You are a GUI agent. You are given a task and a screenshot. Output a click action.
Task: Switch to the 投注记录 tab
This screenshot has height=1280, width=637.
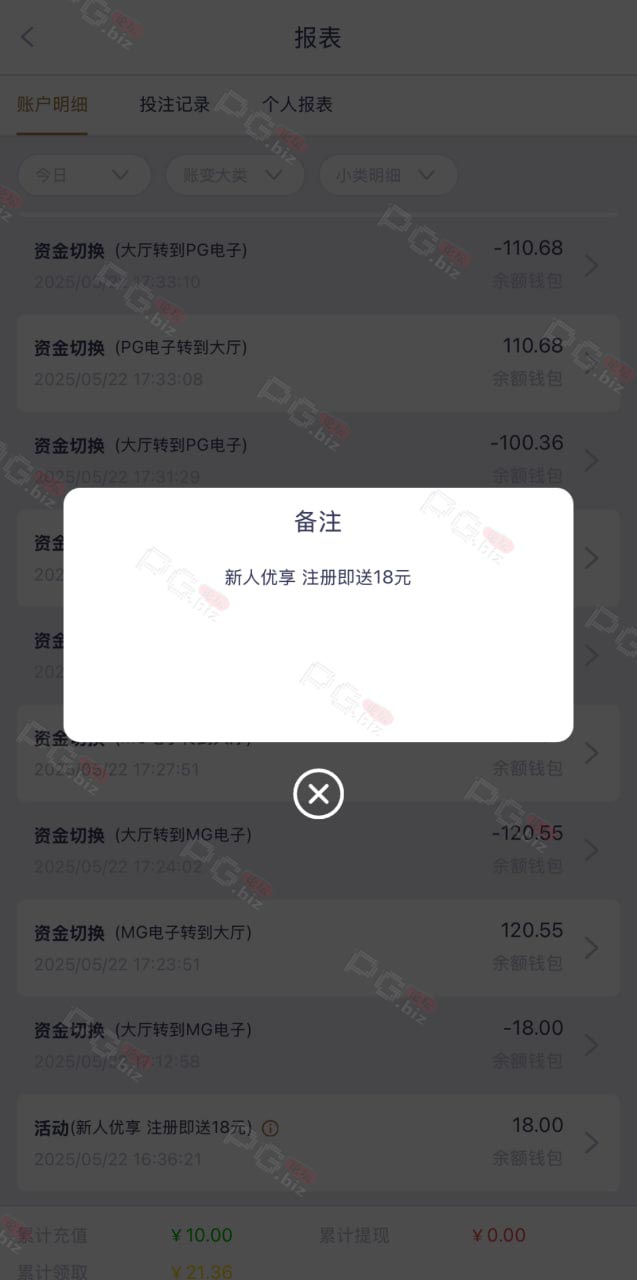175,104
